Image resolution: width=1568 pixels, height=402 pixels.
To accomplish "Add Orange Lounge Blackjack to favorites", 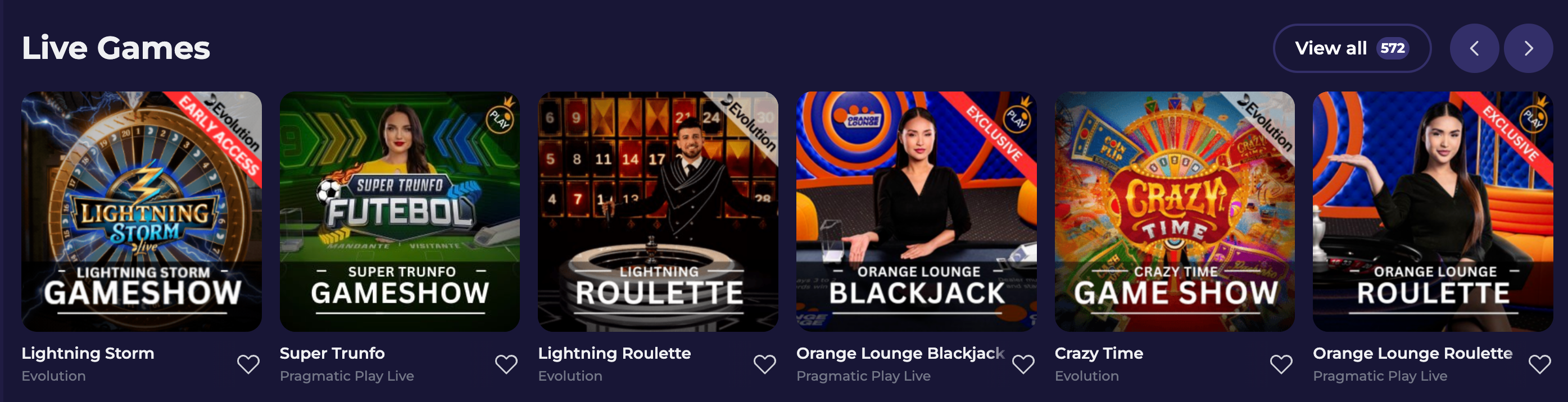I will (1023, 364).
